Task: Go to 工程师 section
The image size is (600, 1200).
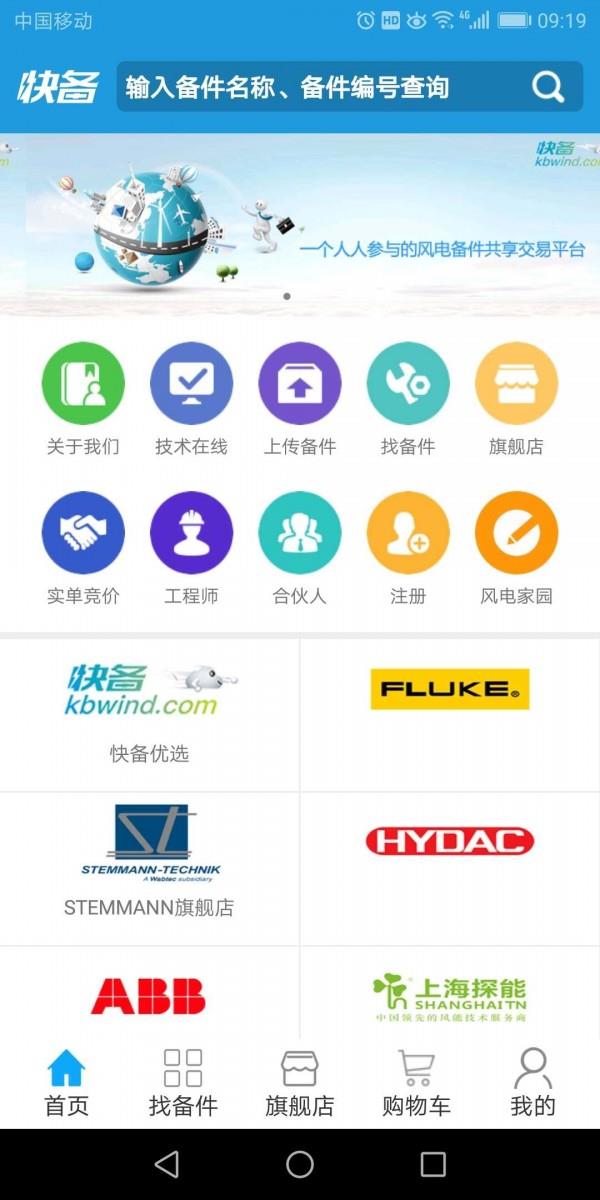Action: point(191,534)
